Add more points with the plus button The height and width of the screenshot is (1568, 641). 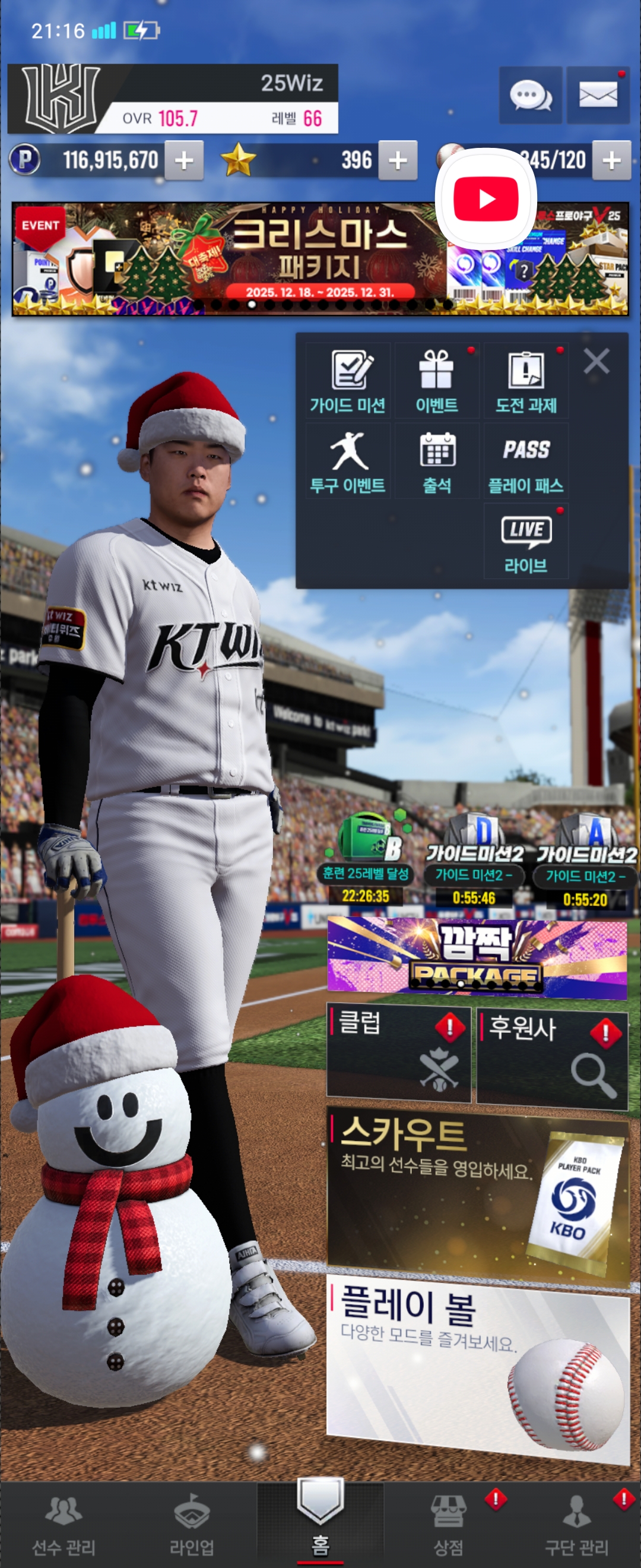pos(184,161)
